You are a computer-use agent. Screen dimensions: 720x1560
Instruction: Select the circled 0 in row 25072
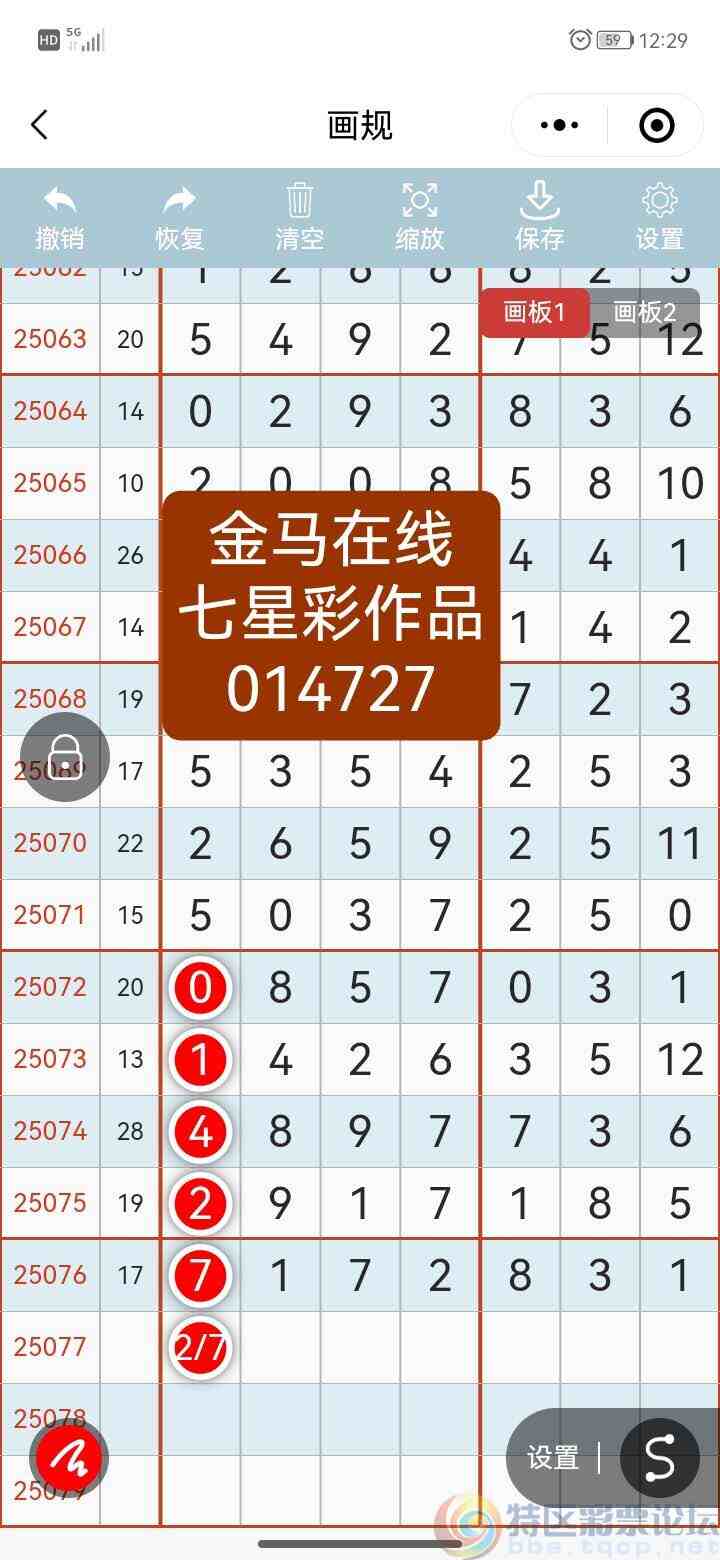[200, 987]
